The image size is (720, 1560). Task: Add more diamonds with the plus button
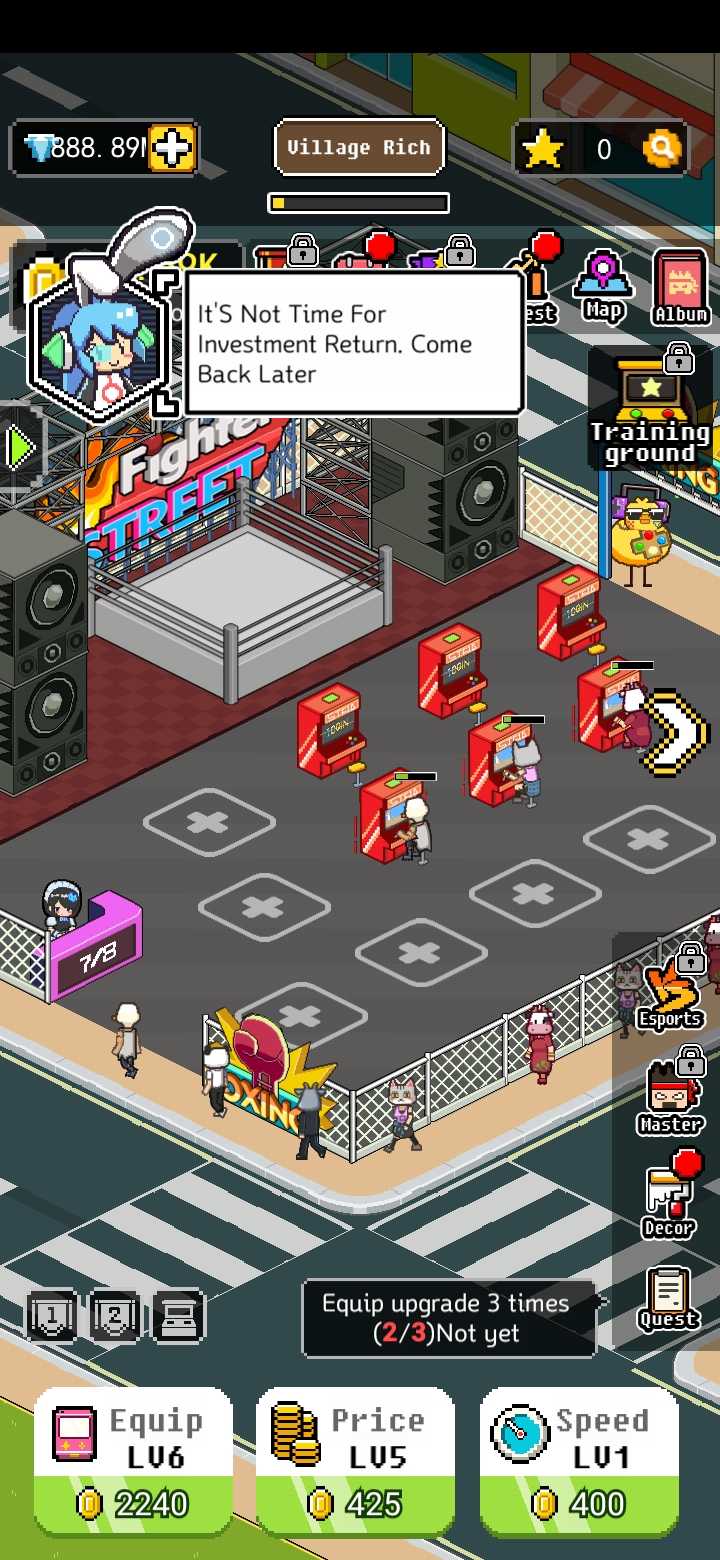coord(172,149)
